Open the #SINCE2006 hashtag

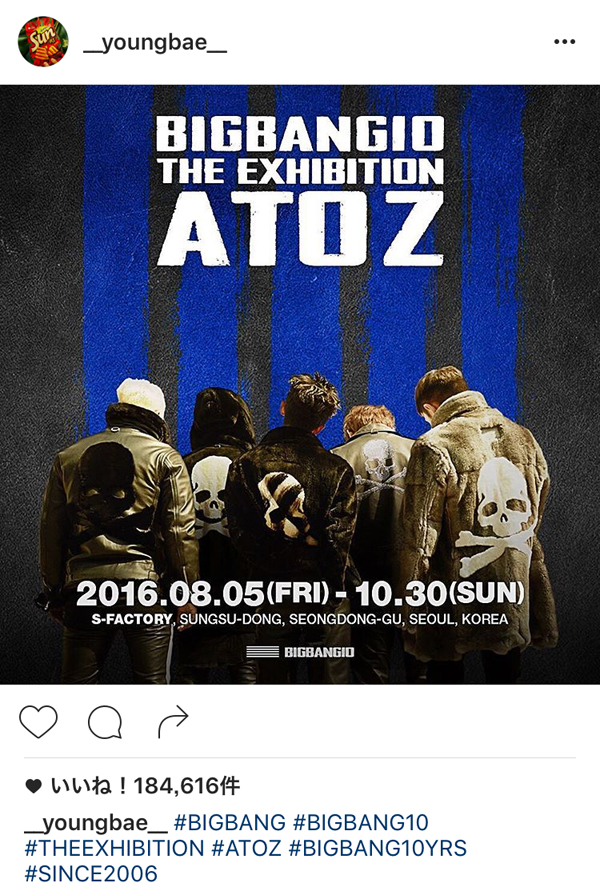point(91,874)
